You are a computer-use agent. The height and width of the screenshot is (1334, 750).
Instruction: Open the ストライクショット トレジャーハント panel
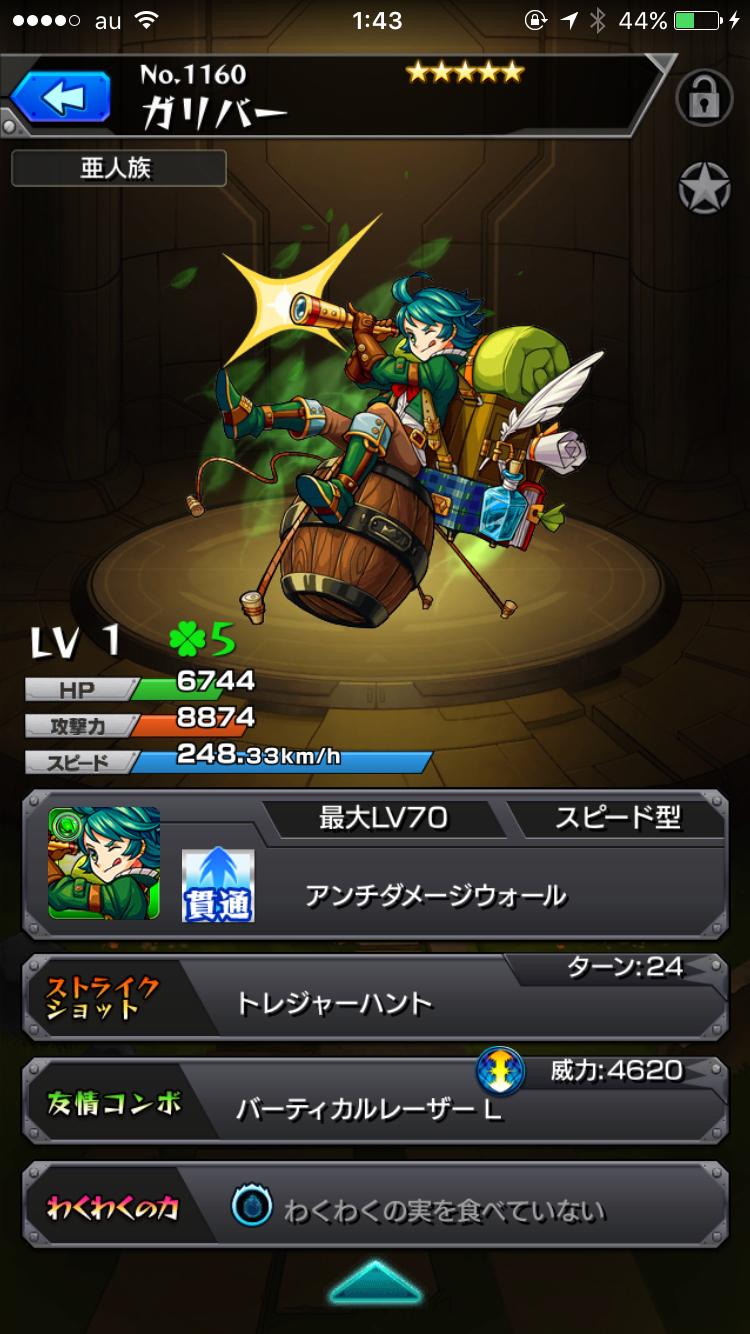pos(375,999)
